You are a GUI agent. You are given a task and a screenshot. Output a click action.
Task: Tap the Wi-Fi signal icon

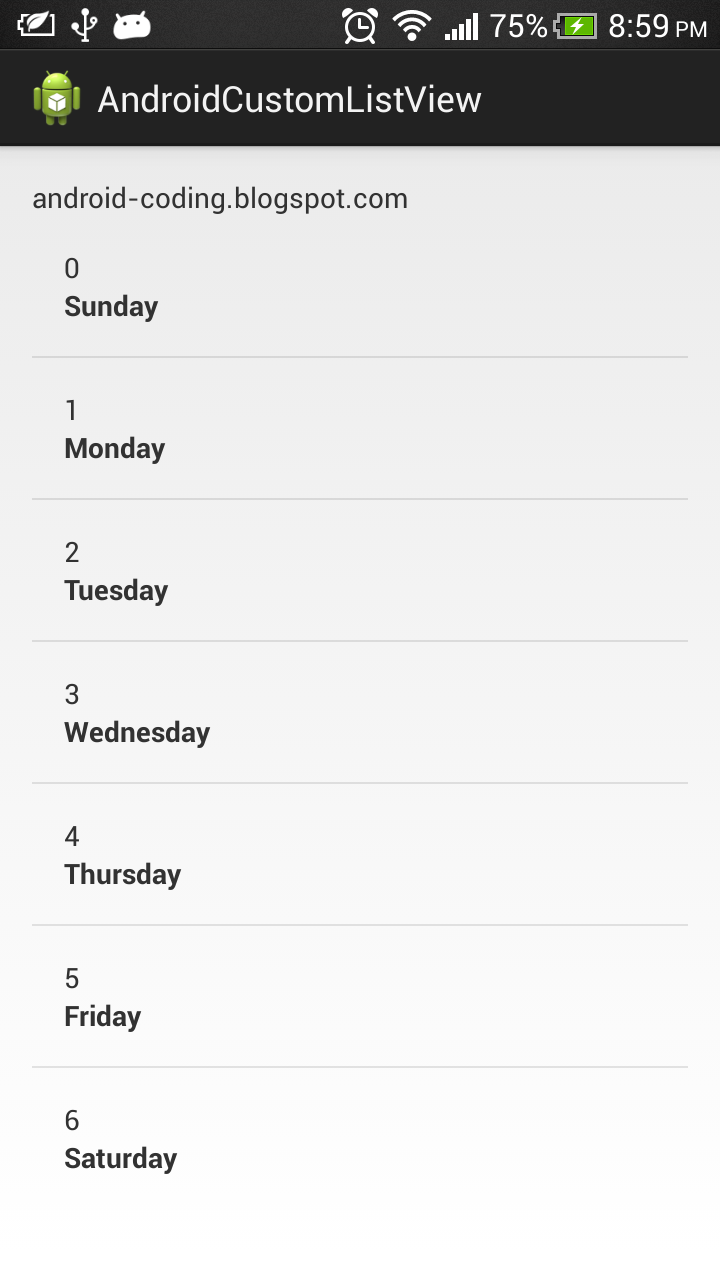tap(413, 24)
